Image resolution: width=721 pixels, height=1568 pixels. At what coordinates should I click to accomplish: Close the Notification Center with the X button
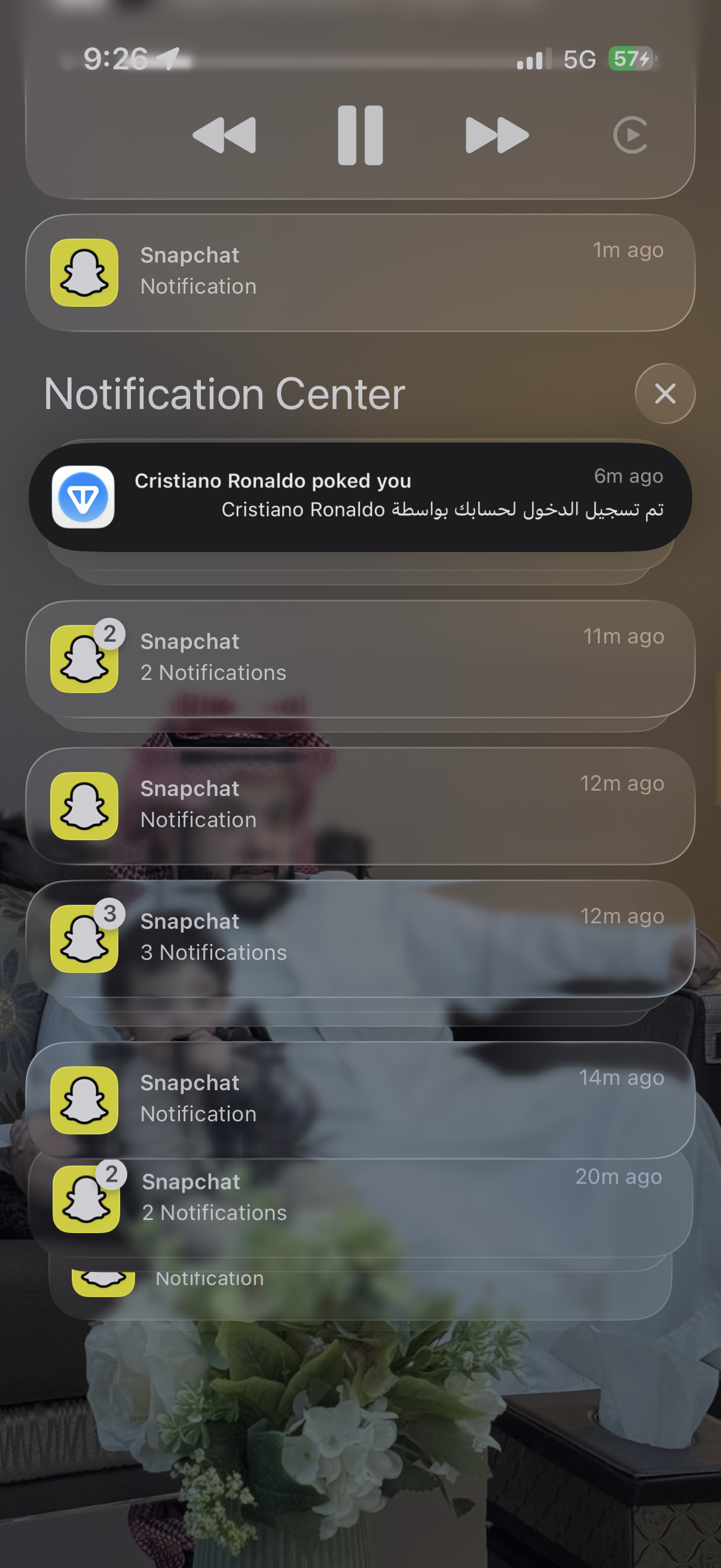[664, 393]
